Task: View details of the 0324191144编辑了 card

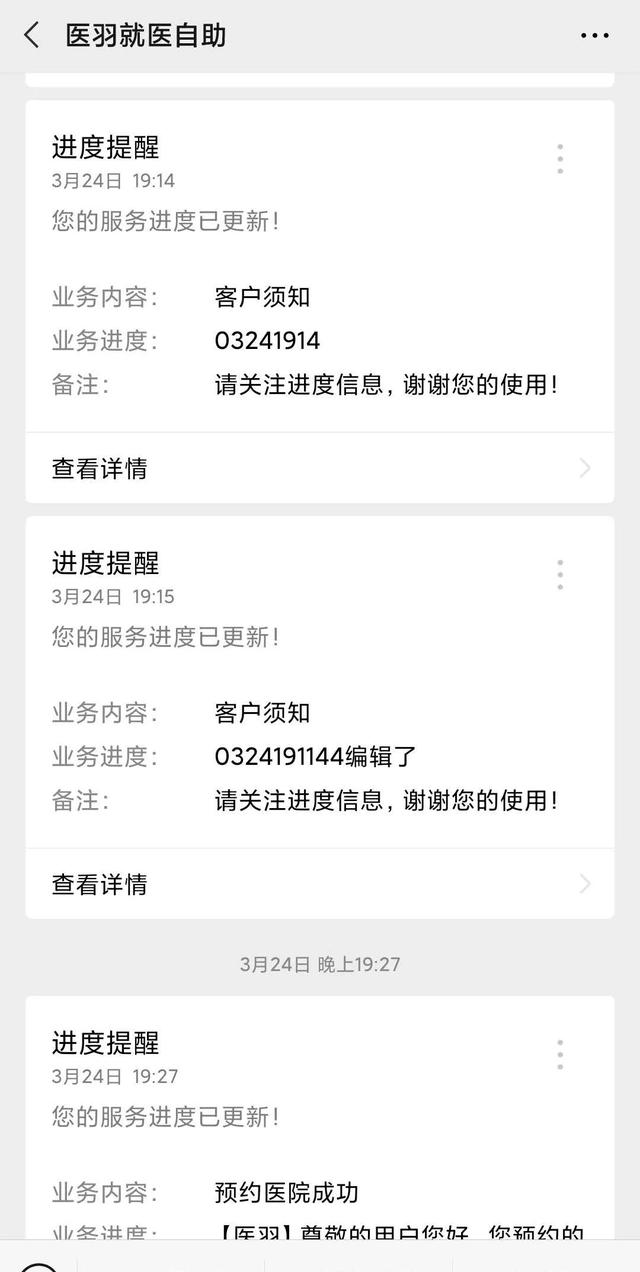Action: pyautogui.click(x=320, y=884)
